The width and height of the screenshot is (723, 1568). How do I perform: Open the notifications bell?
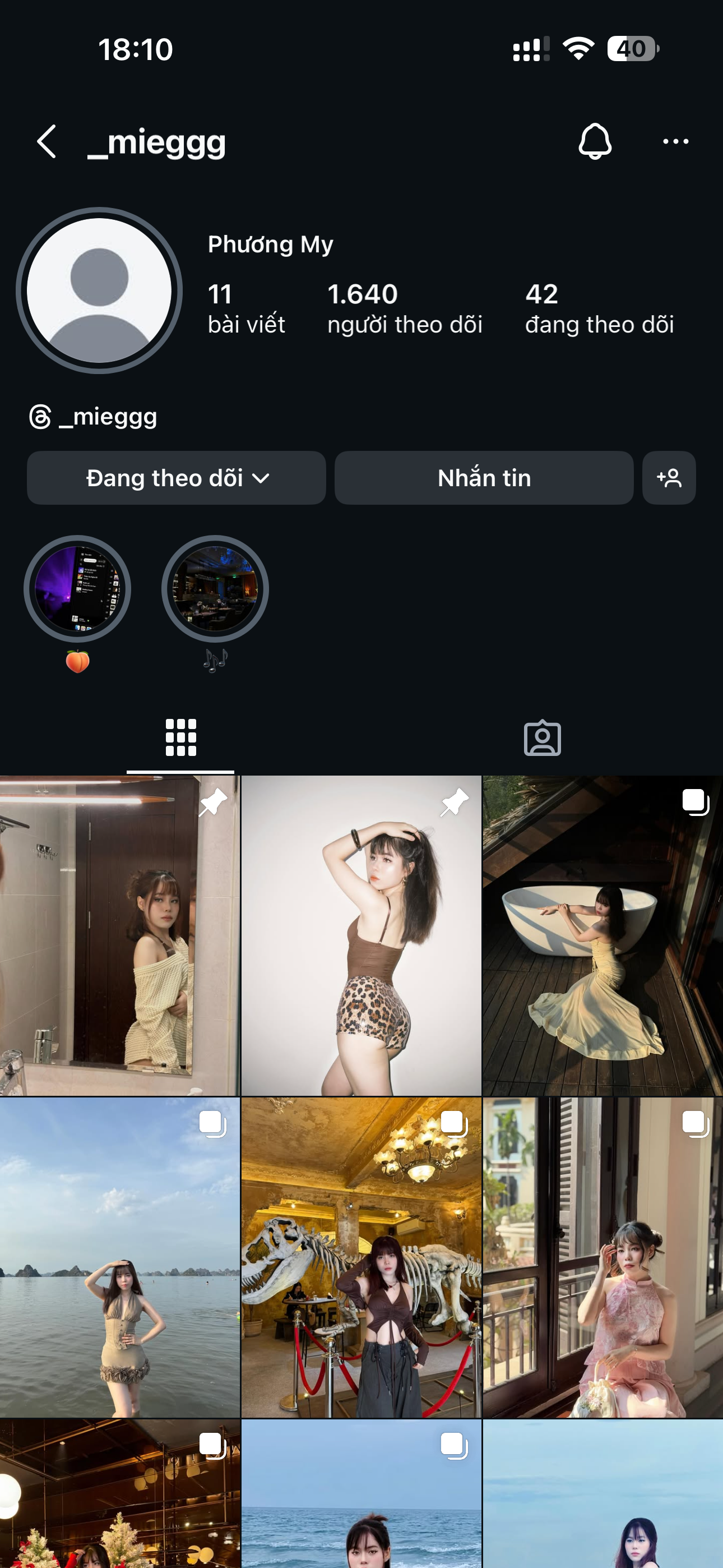[x=594, y=142]
